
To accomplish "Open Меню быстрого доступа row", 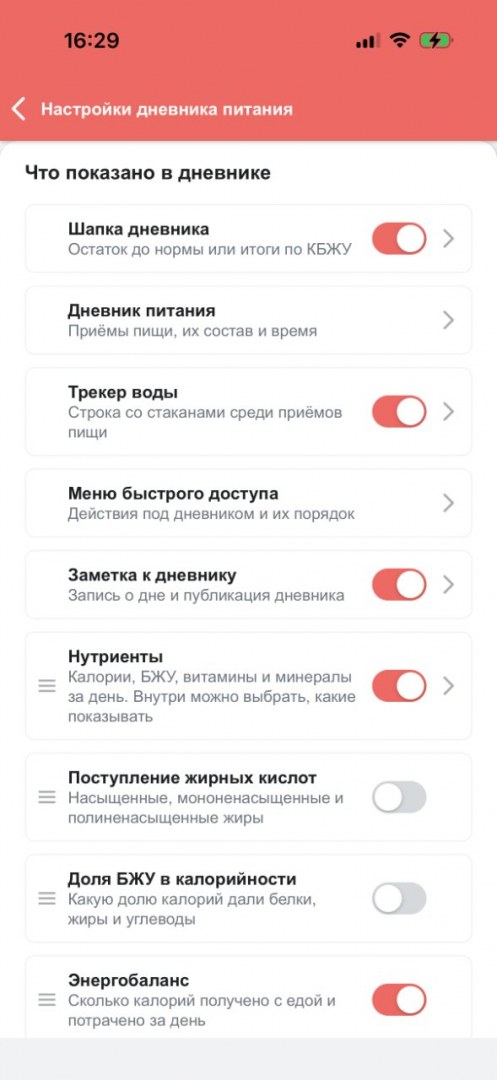I will (x=248, y=503).
